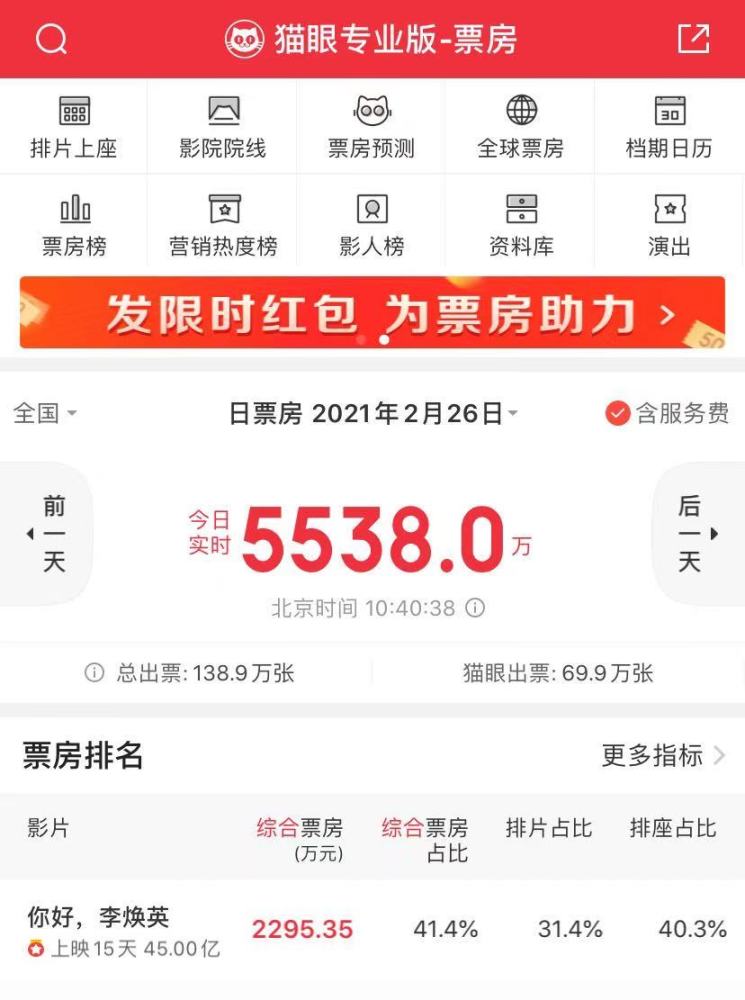This screenshot has height=1000, width=745.
Task: Open the search icon in header
Action: point(51,39)
